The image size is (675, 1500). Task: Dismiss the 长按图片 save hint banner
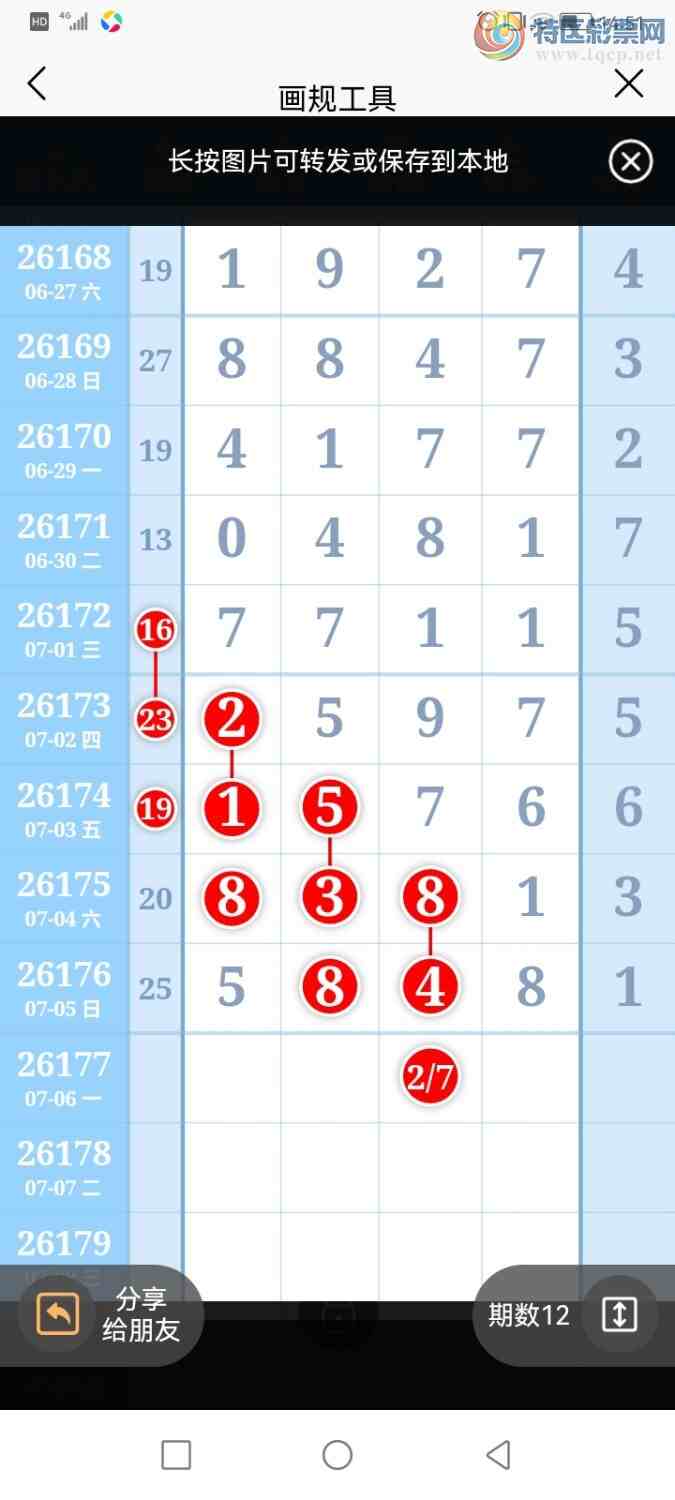(x=631, y=162)
